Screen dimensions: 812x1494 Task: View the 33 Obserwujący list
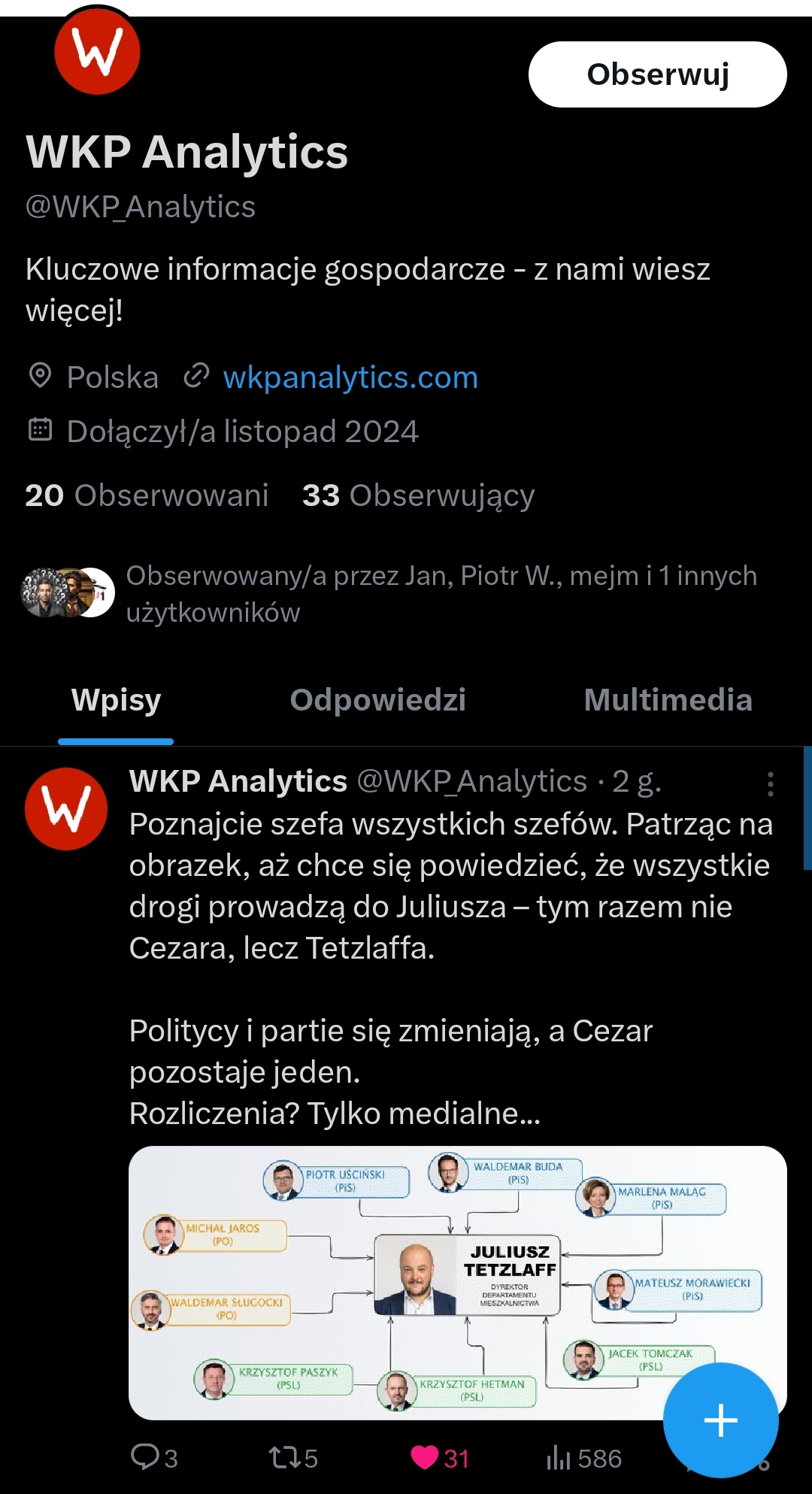tap(418, 495)
